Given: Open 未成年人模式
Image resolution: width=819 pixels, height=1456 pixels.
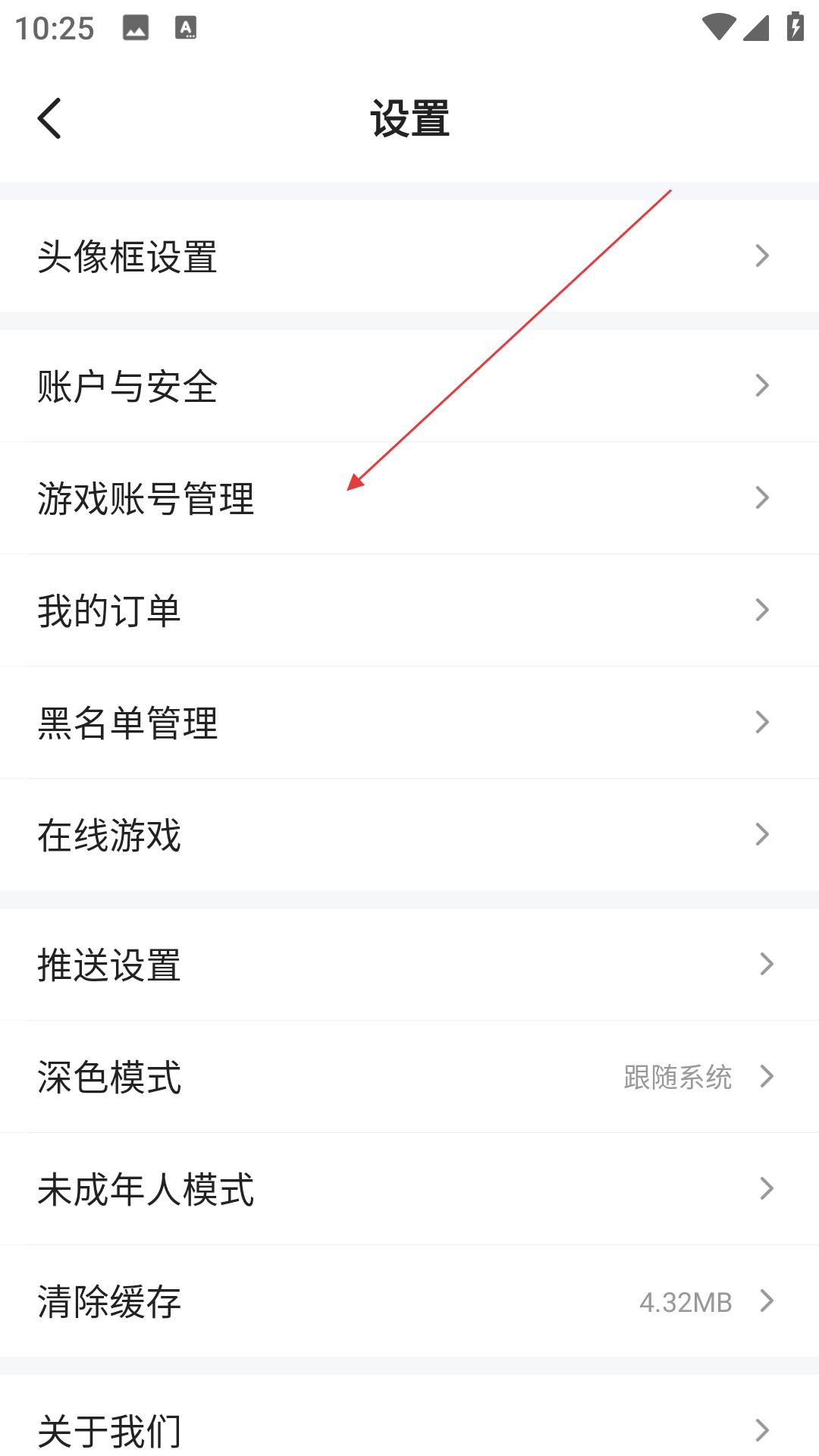Looking at the screenshot, I should (409, 1188).
